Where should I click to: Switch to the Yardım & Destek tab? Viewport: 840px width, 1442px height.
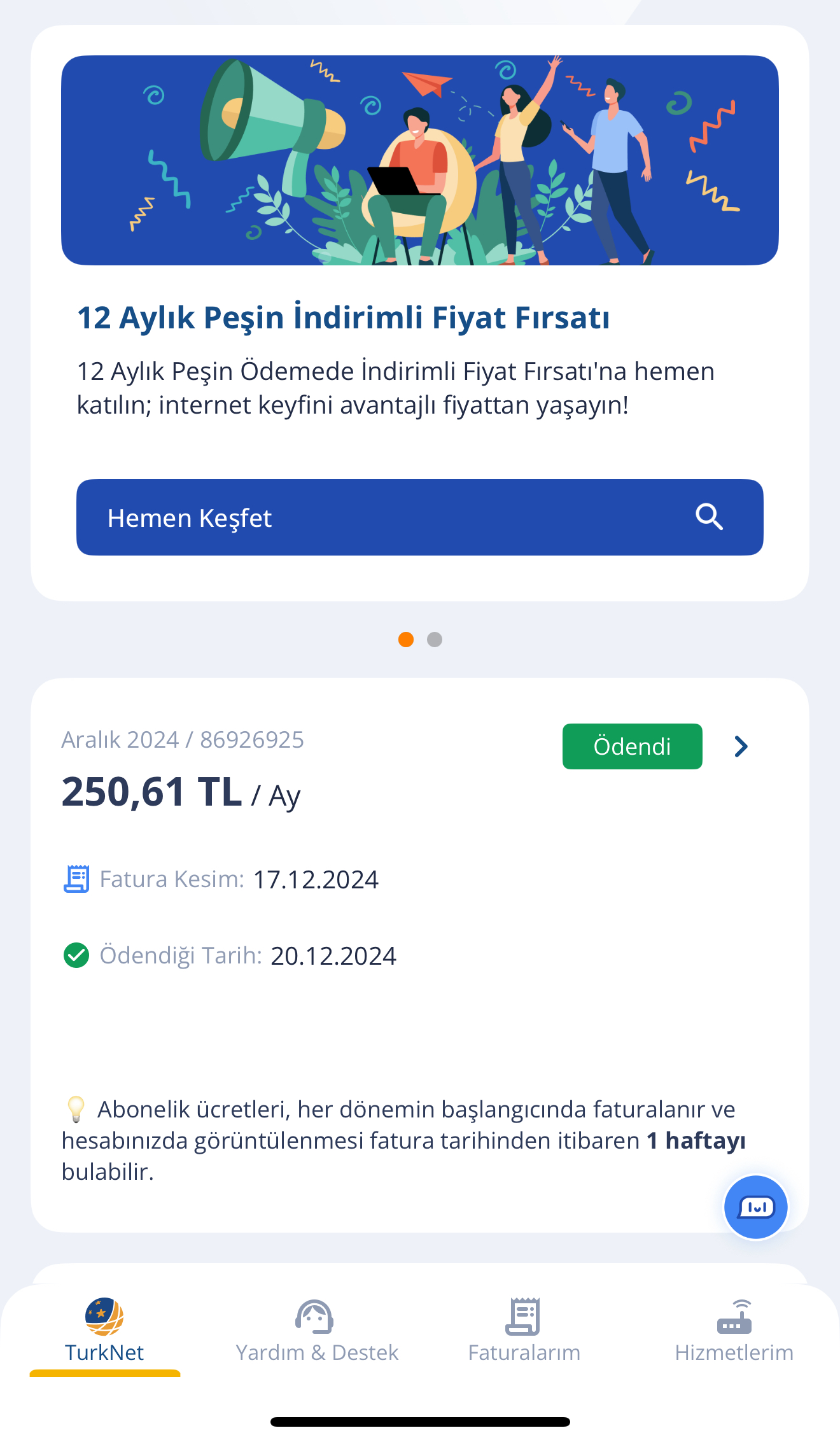(x=316, y=1330)
